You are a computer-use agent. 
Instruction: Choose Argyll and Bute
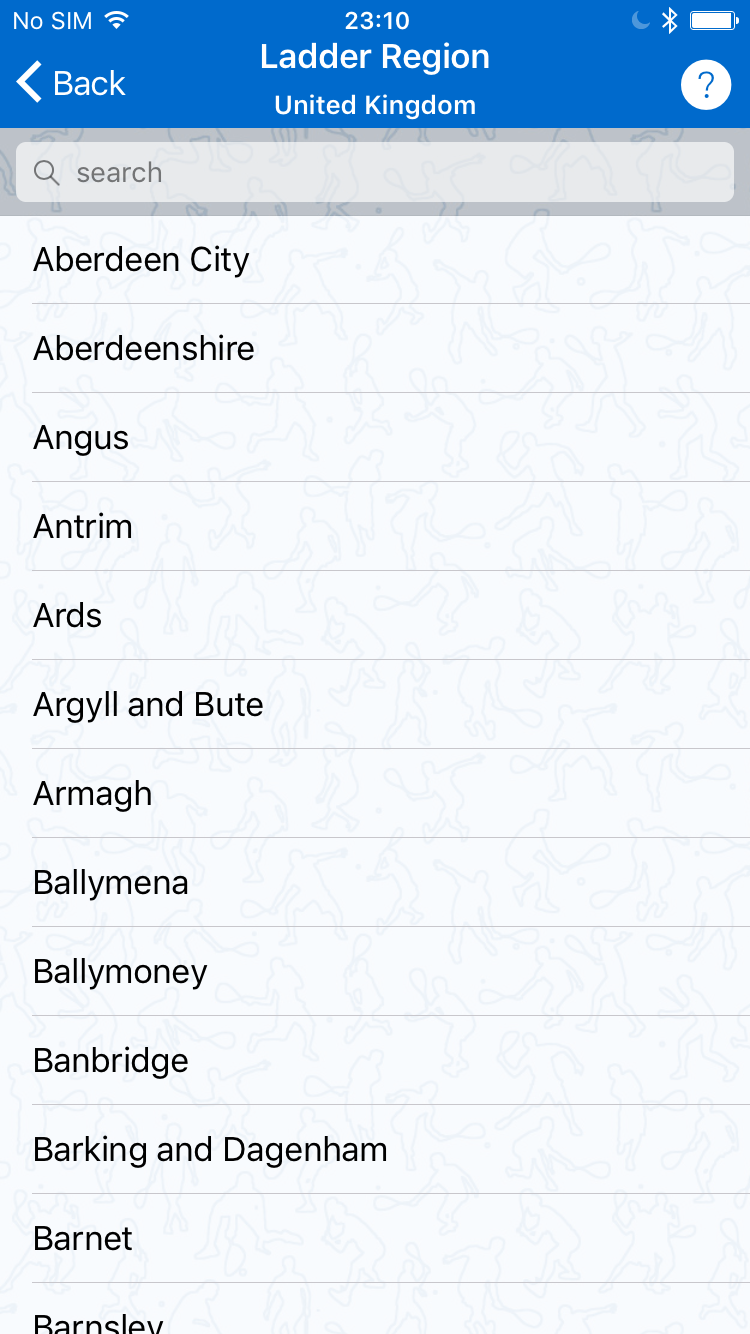click(375, 705)
